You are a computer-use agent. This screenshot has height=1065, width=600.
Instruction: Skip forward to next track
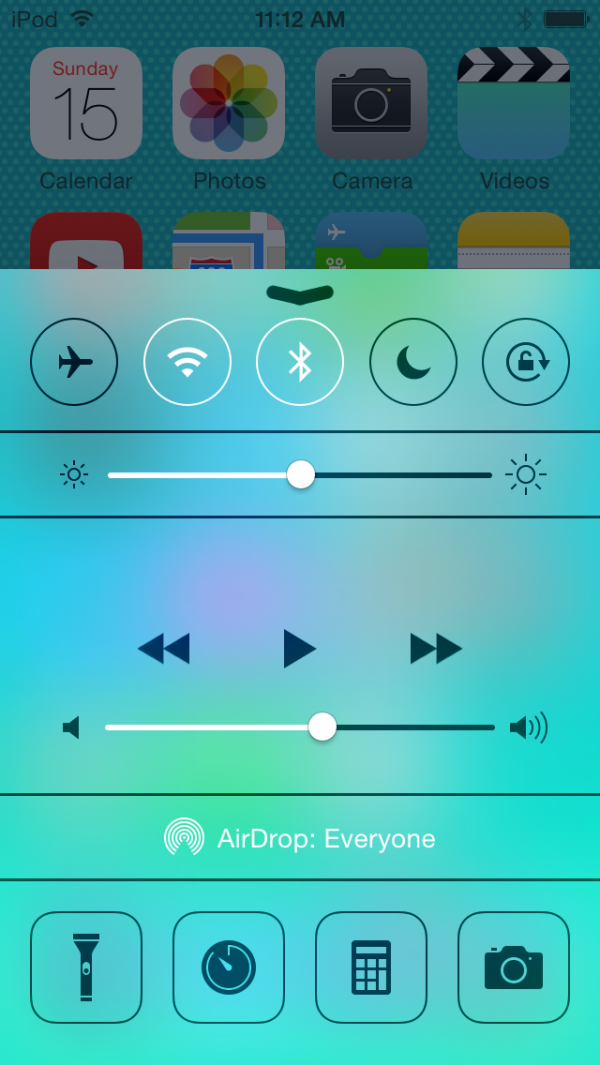(436, 649)
